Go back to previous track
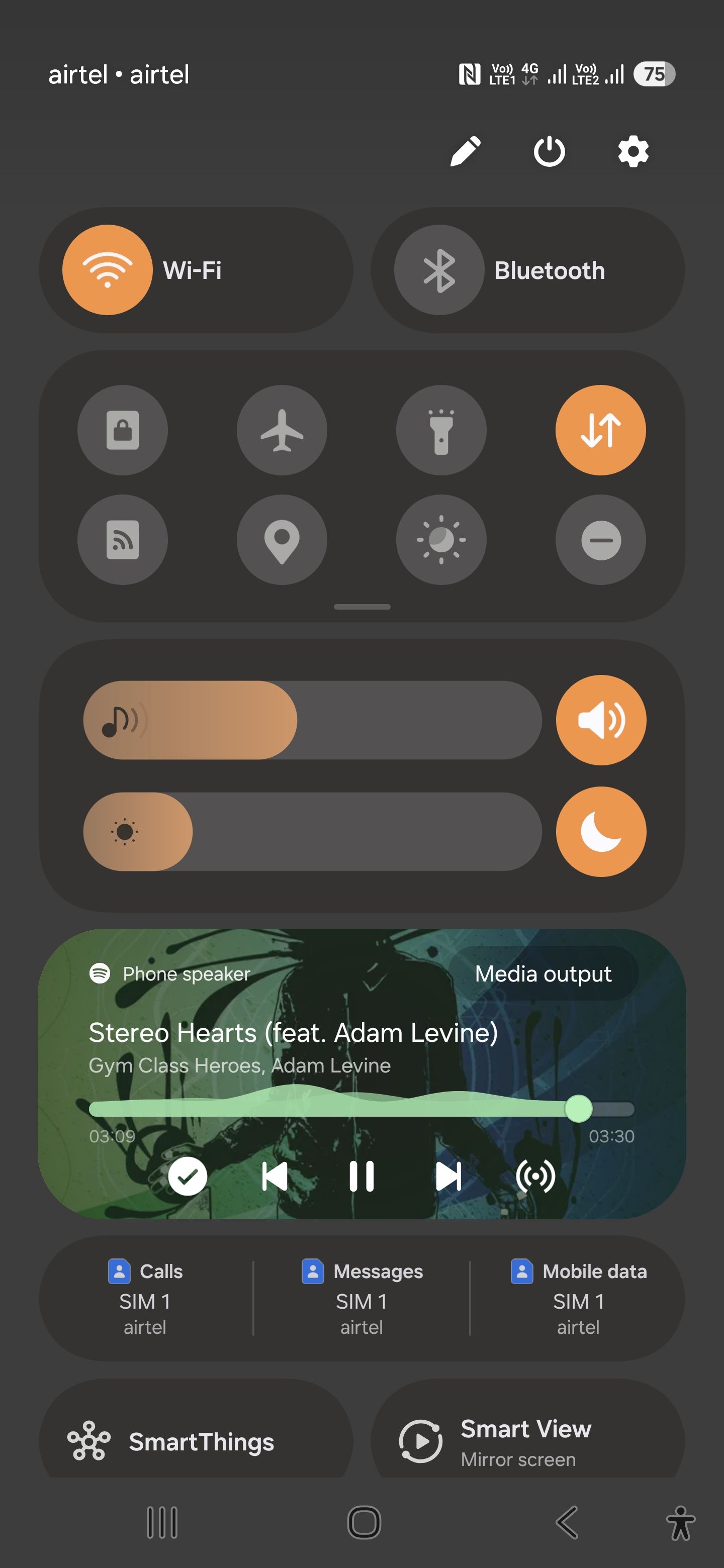The image size is (724, 1568). (x=274, y=1175)
